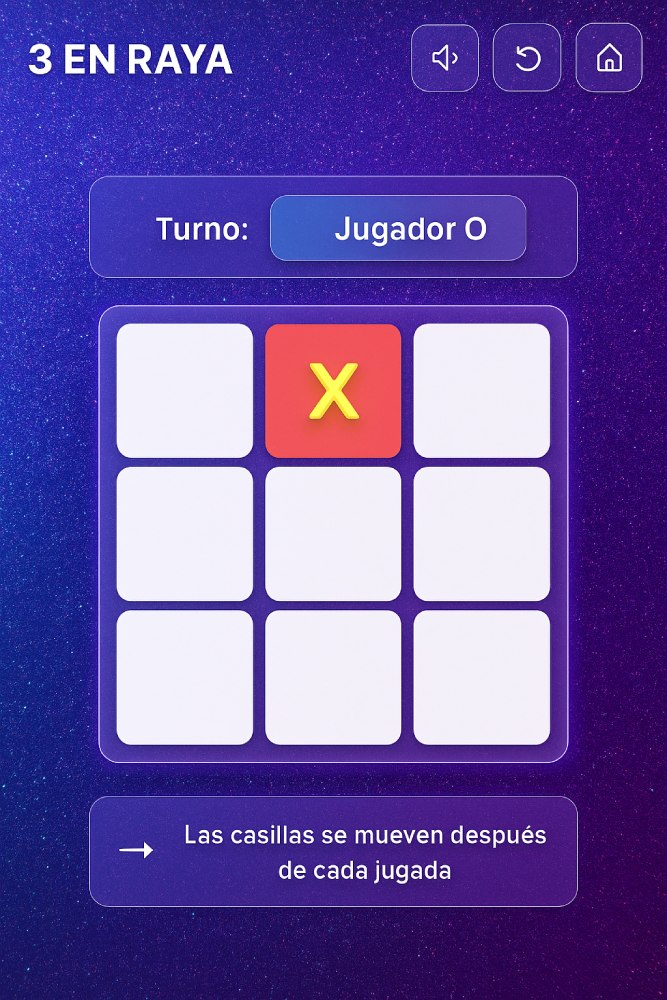Mark the top-right empty square
This screenshot has width=667, height=1000.
(481, 390)
